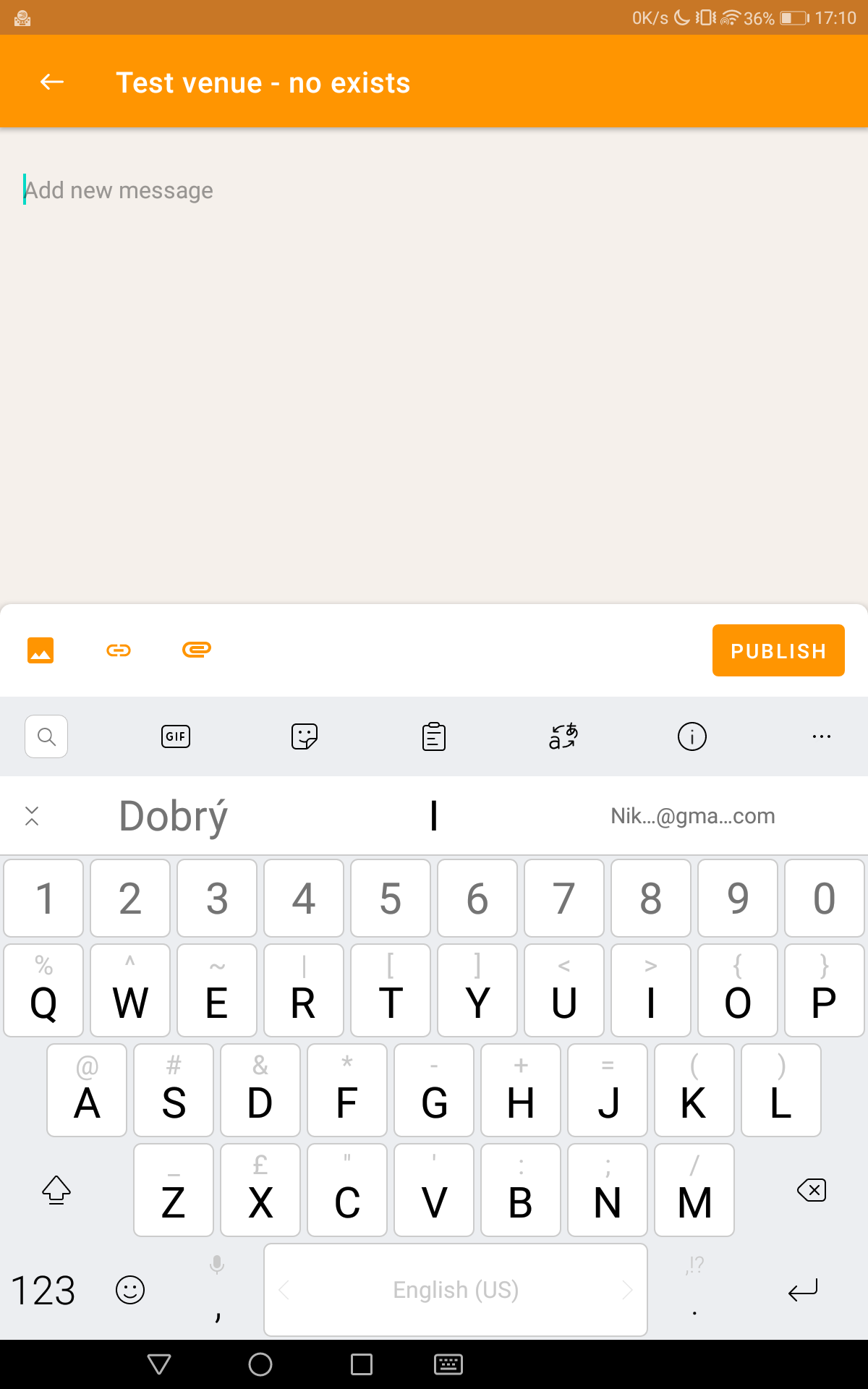Insert the suggested email Nik...@gma...com
Viewport: 868px width, 1389px height.
[x=692, y=816]
